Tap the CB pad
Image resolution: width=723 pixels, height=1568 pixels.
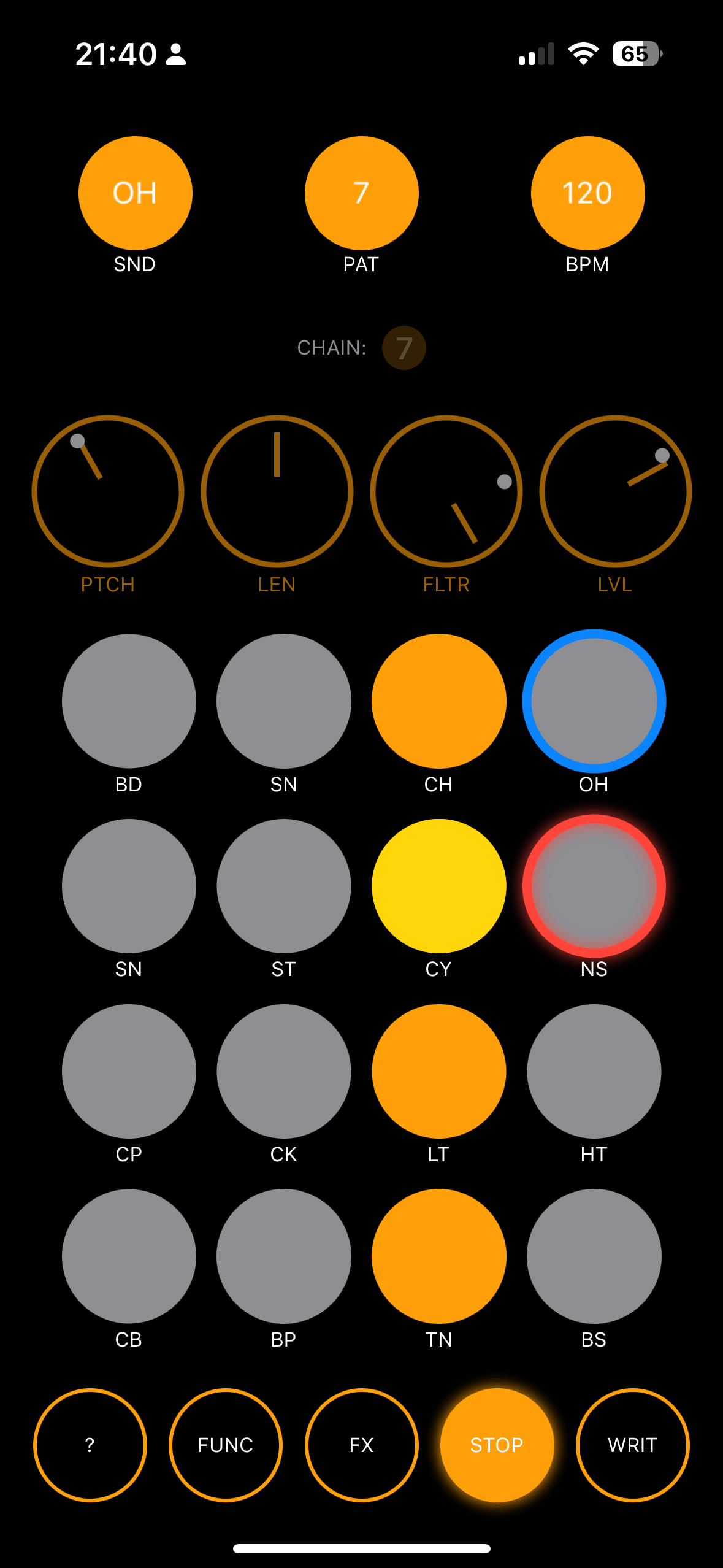129,1256
